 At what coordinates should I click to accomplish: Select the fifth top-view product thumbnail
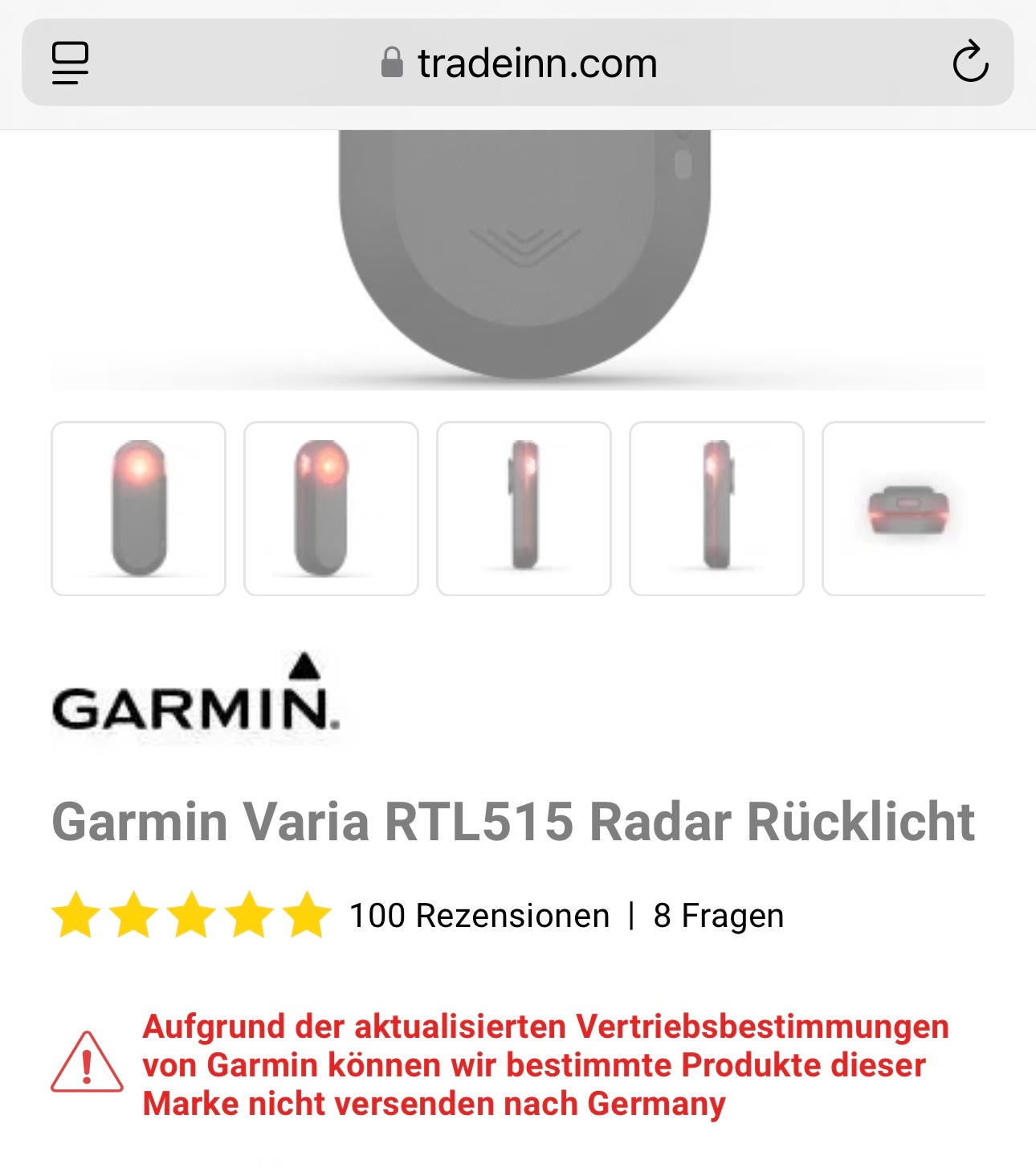[x=904, y=508]
